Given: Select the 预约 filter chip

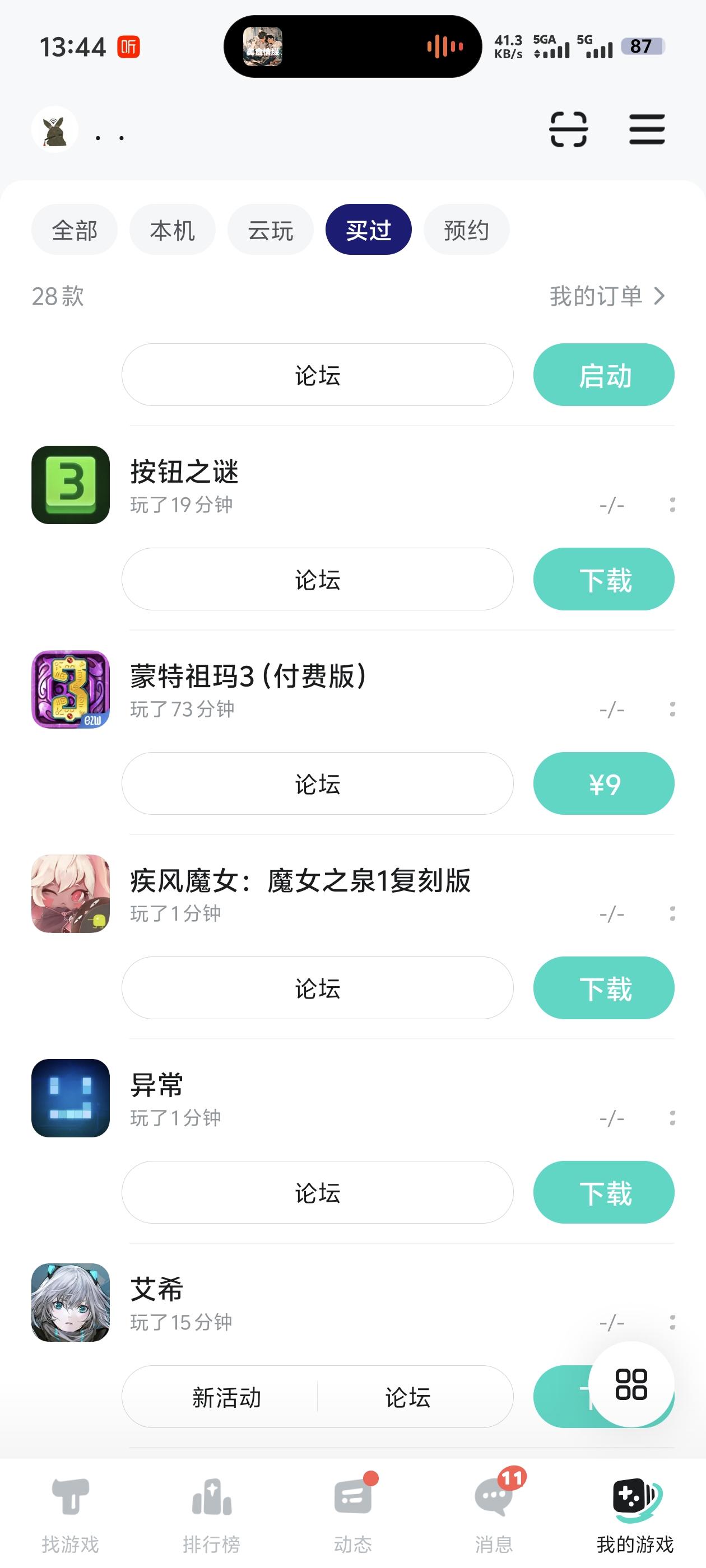Looking at the screenshot, I should point(466,230).
